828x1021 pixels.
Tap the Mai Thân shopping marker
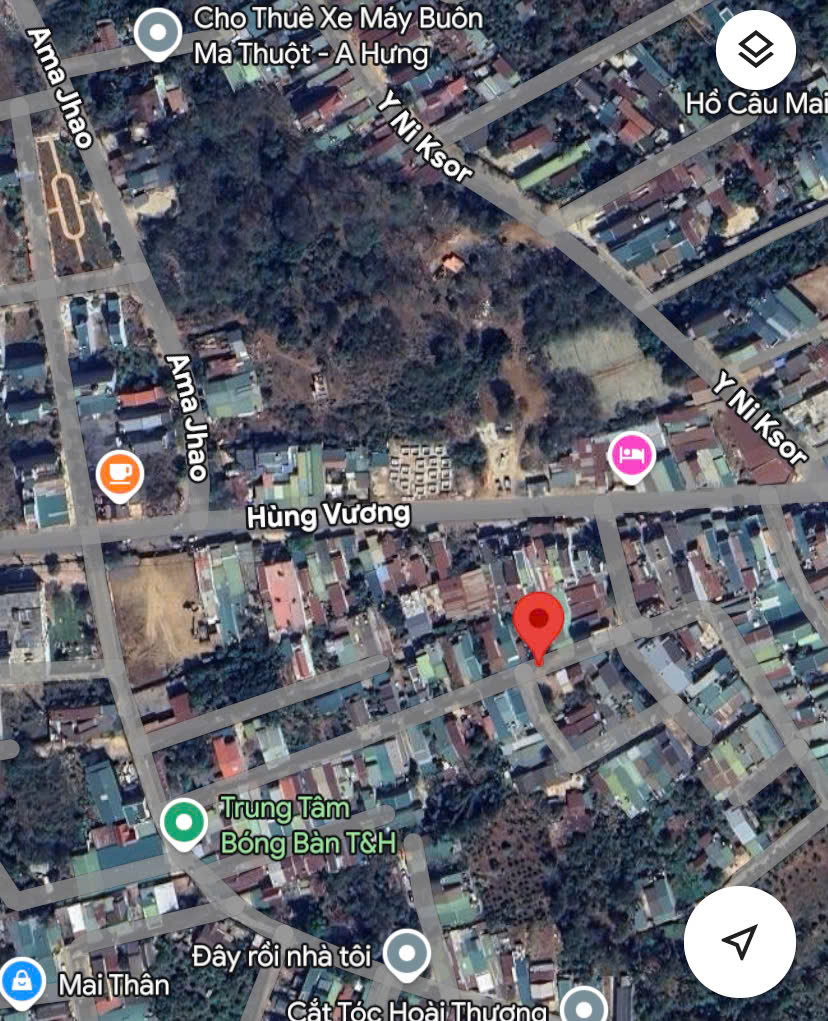(21, 983)
